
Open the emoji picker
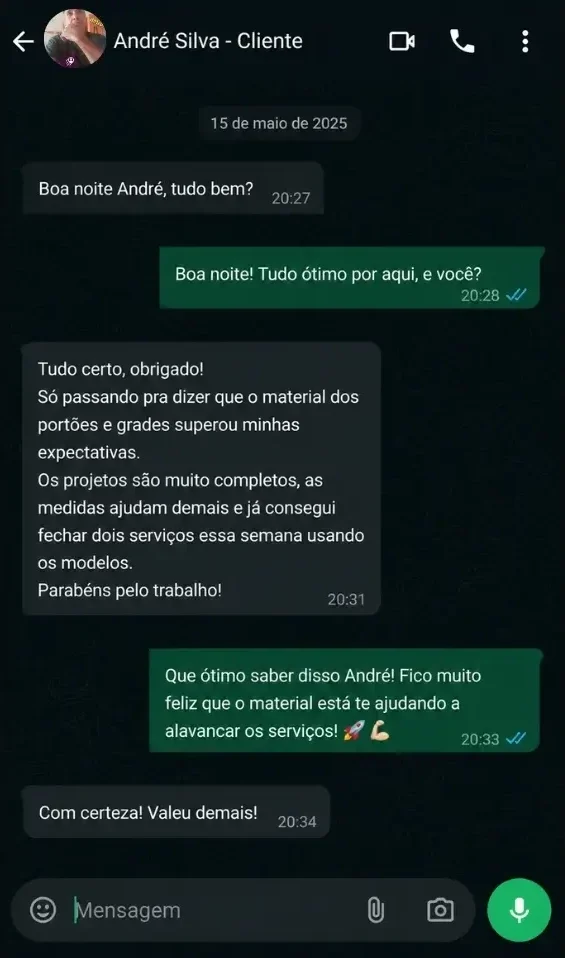pos(43,910)
